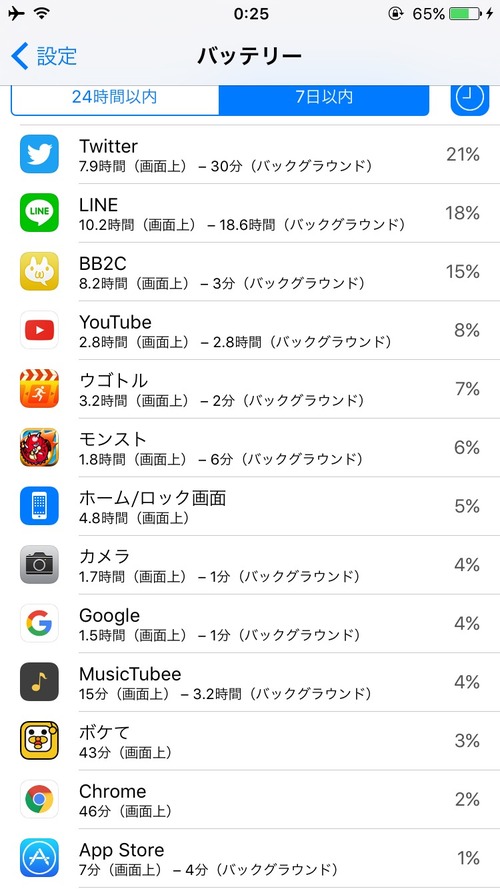
Task: Tap the App Store usage row
Action: (x=250, y=858)
